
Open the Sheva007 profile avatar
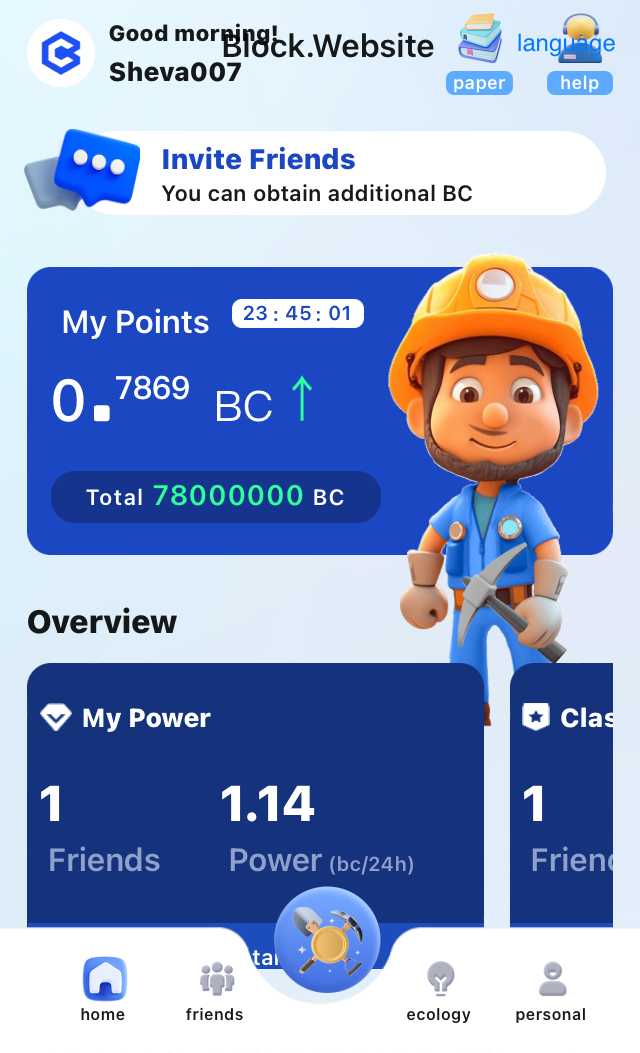61,53
